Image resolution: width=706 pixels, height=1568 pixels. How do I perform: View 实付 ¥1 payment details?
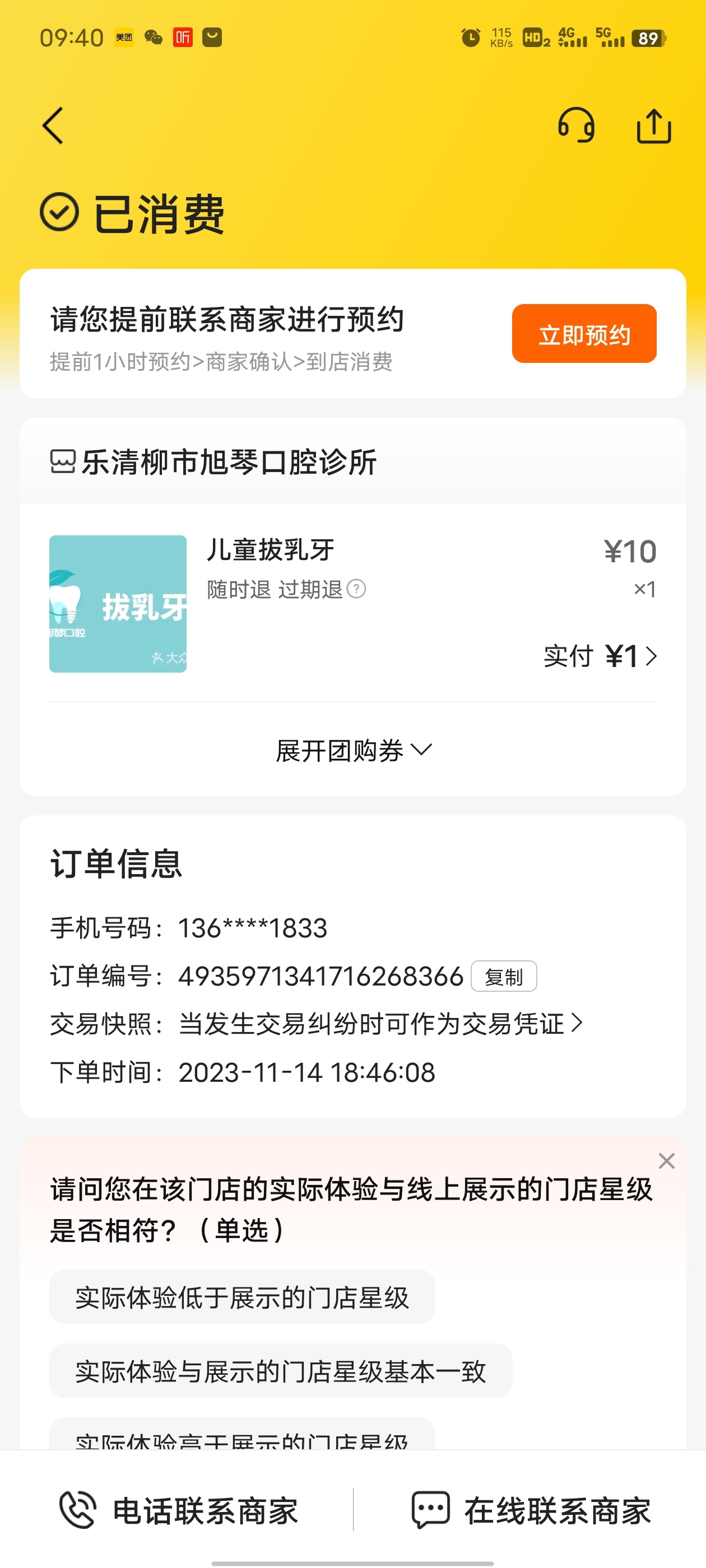(x=600, y=656)
